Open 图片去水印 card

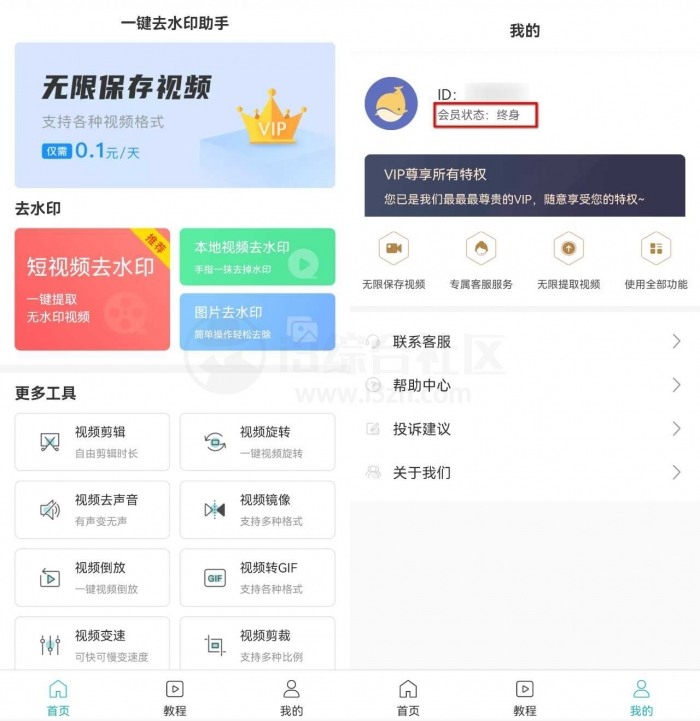(257, 322)
